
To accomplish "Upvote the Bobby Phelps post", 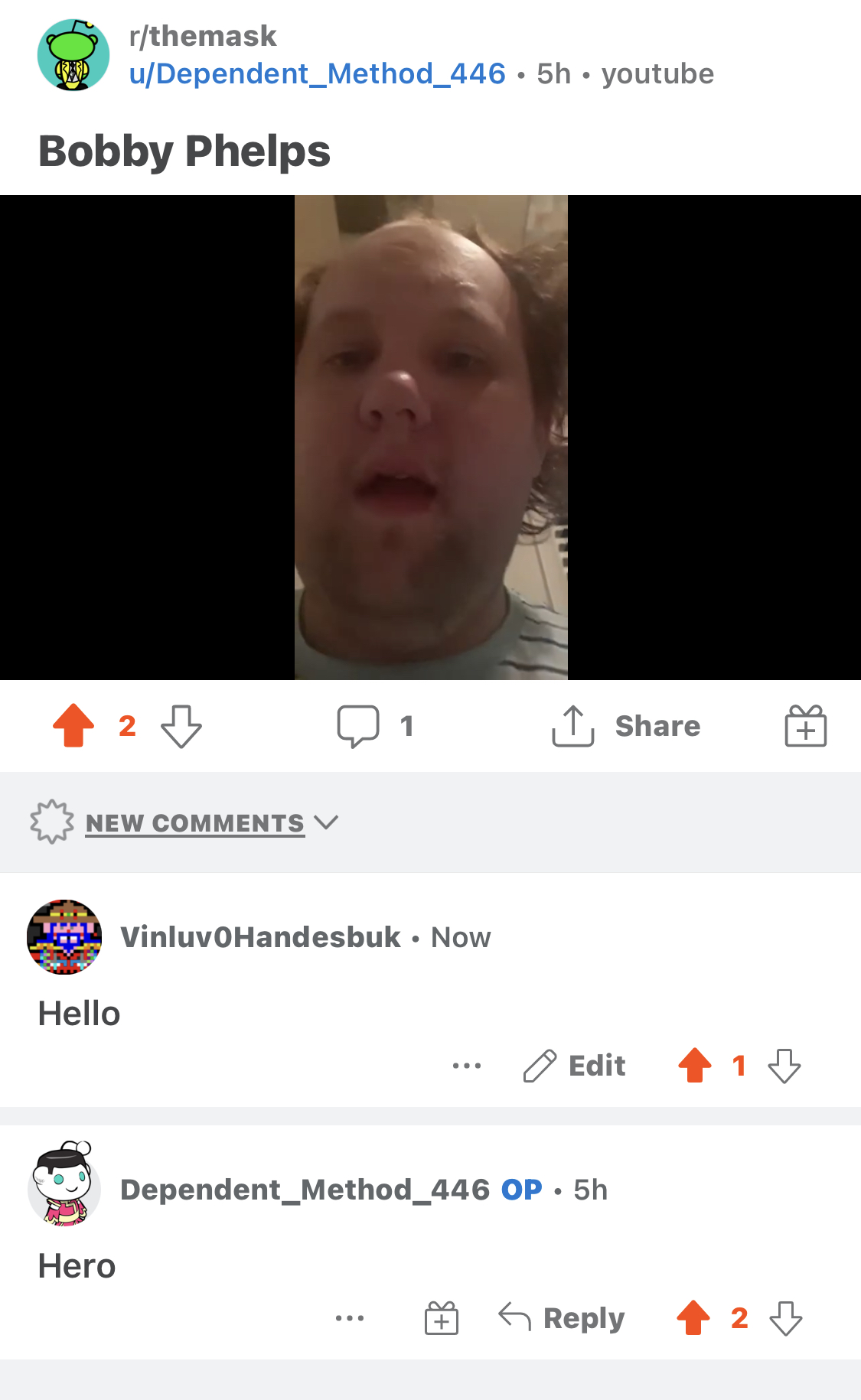I will point(73,725).
